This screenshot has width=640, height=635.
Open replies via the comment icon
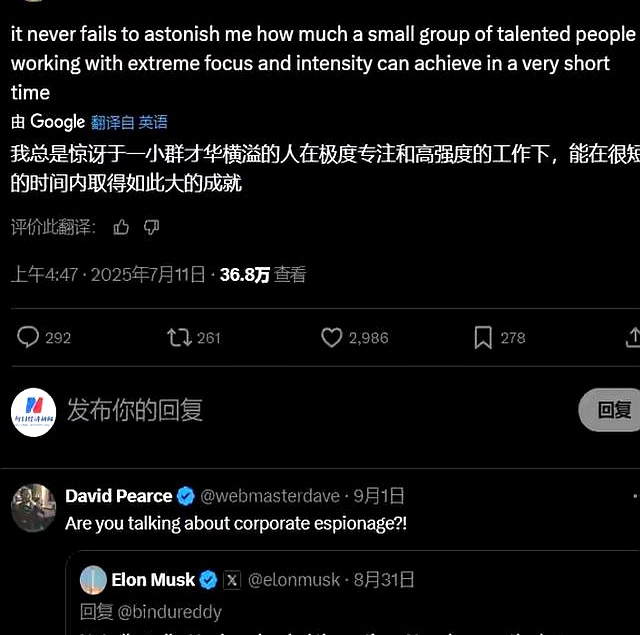point(29,338)
